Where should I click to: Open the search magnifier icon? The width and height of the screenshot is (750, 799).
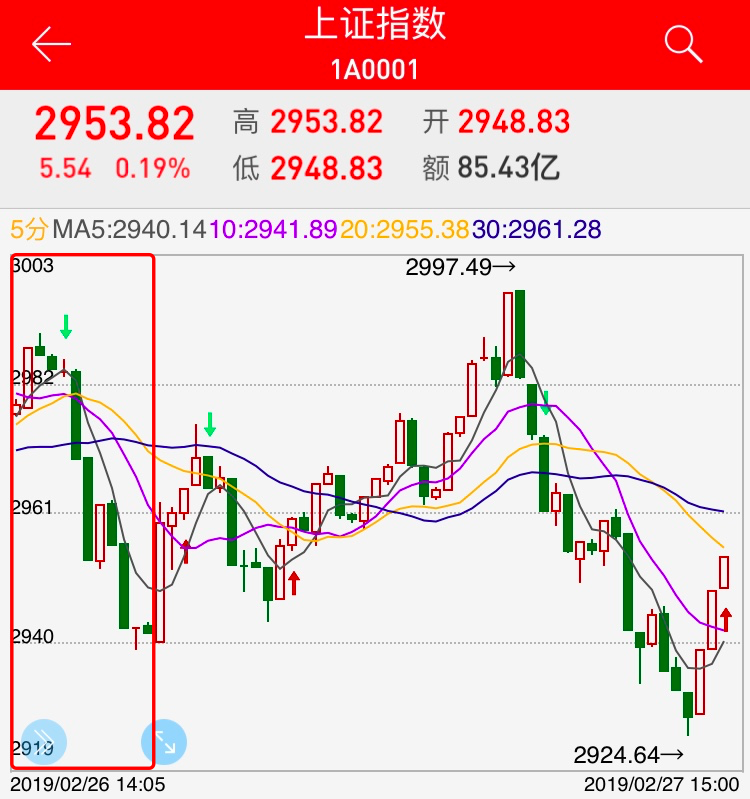(683, 43)
